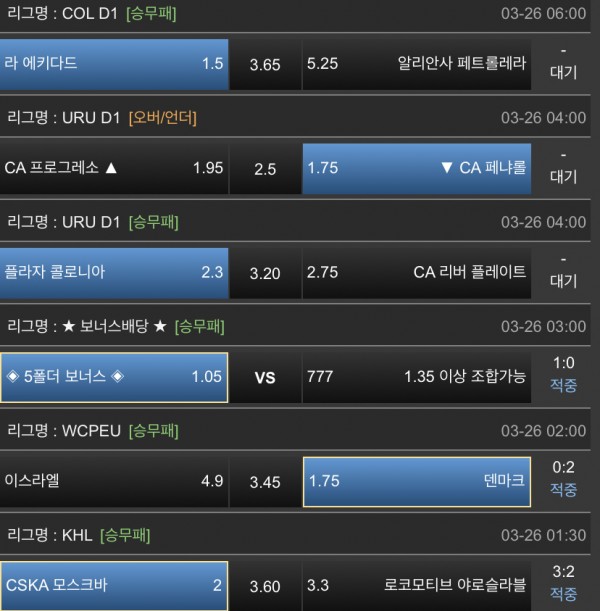Pick the 3.20 draw odds for URU D1
Screen dimensions: 600x611
coord(265,273)
